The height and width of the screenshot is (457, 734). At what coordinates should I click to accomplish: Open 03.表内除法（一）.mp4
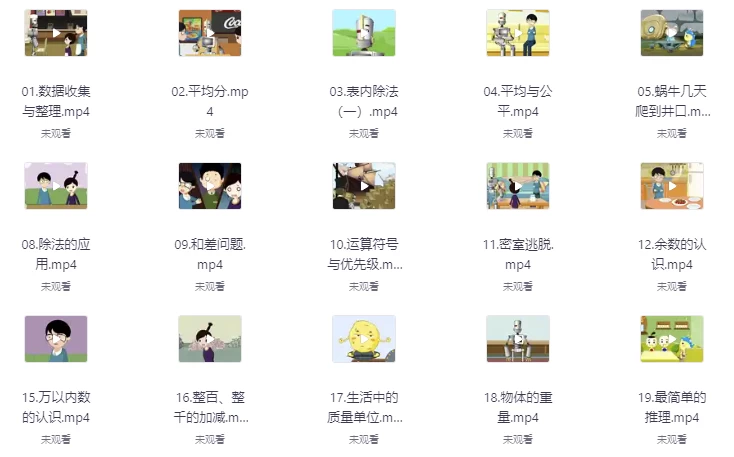coord(364,33)
